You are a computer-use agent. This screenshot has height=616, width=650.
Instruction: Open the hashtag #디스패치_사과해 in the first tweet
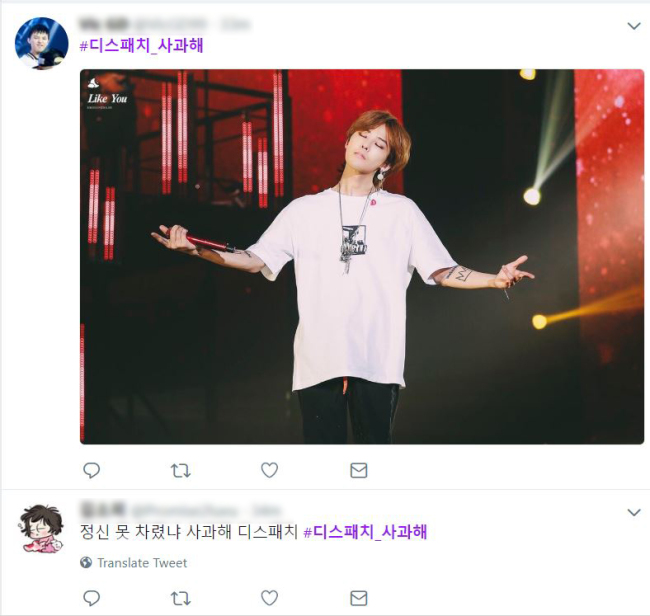coord(141,45)
